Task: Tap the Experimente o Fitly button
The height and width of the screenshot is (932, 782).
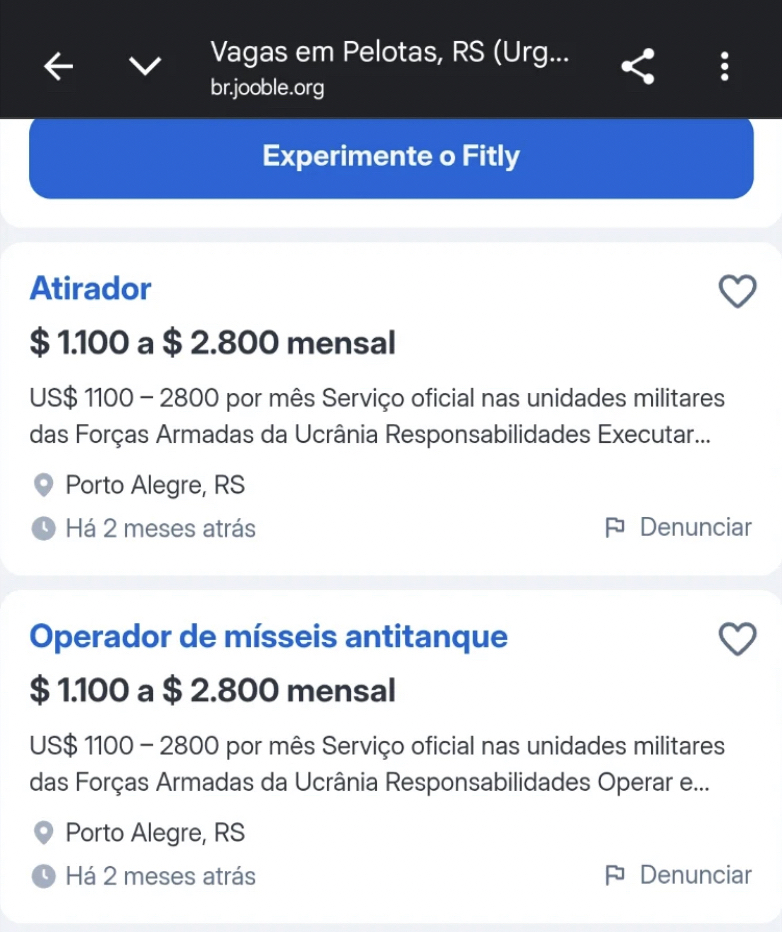Action: pos(391,156)
